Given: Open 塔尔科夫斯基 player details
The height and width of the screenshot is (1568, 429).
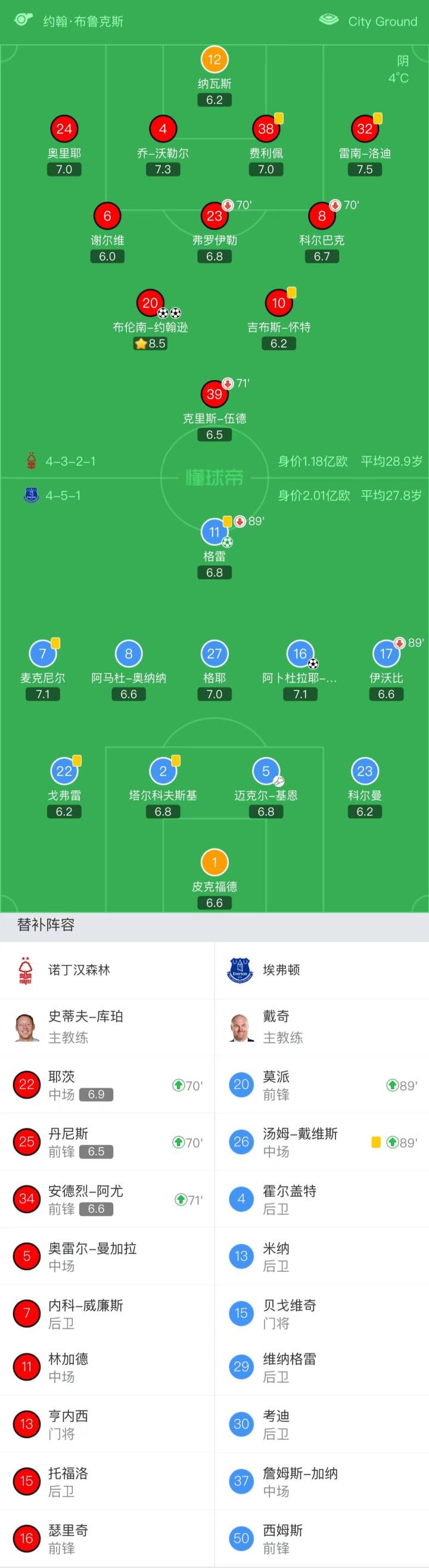Looking at the screenshot, I should (x=163, y=772).
